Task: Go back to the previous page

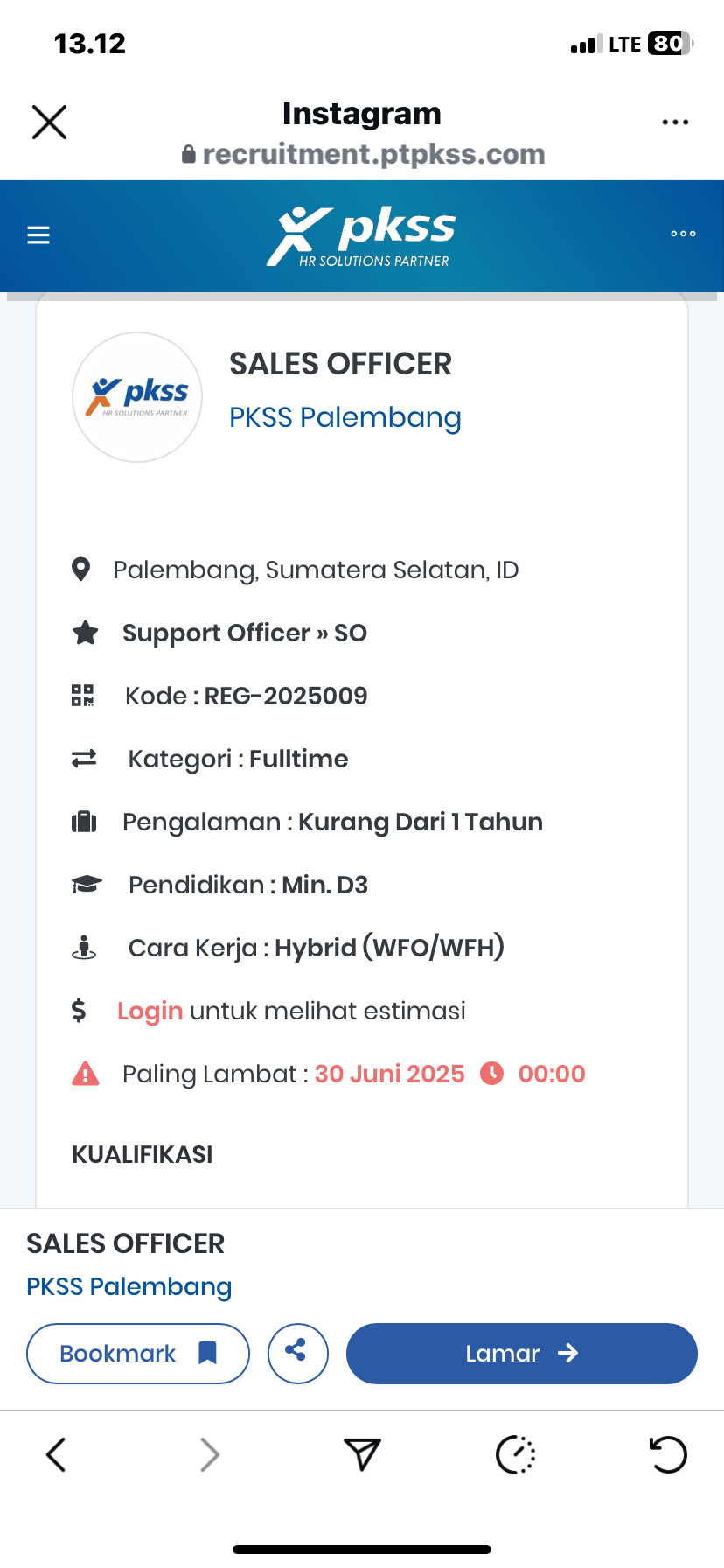Action: pos(56,1455)
